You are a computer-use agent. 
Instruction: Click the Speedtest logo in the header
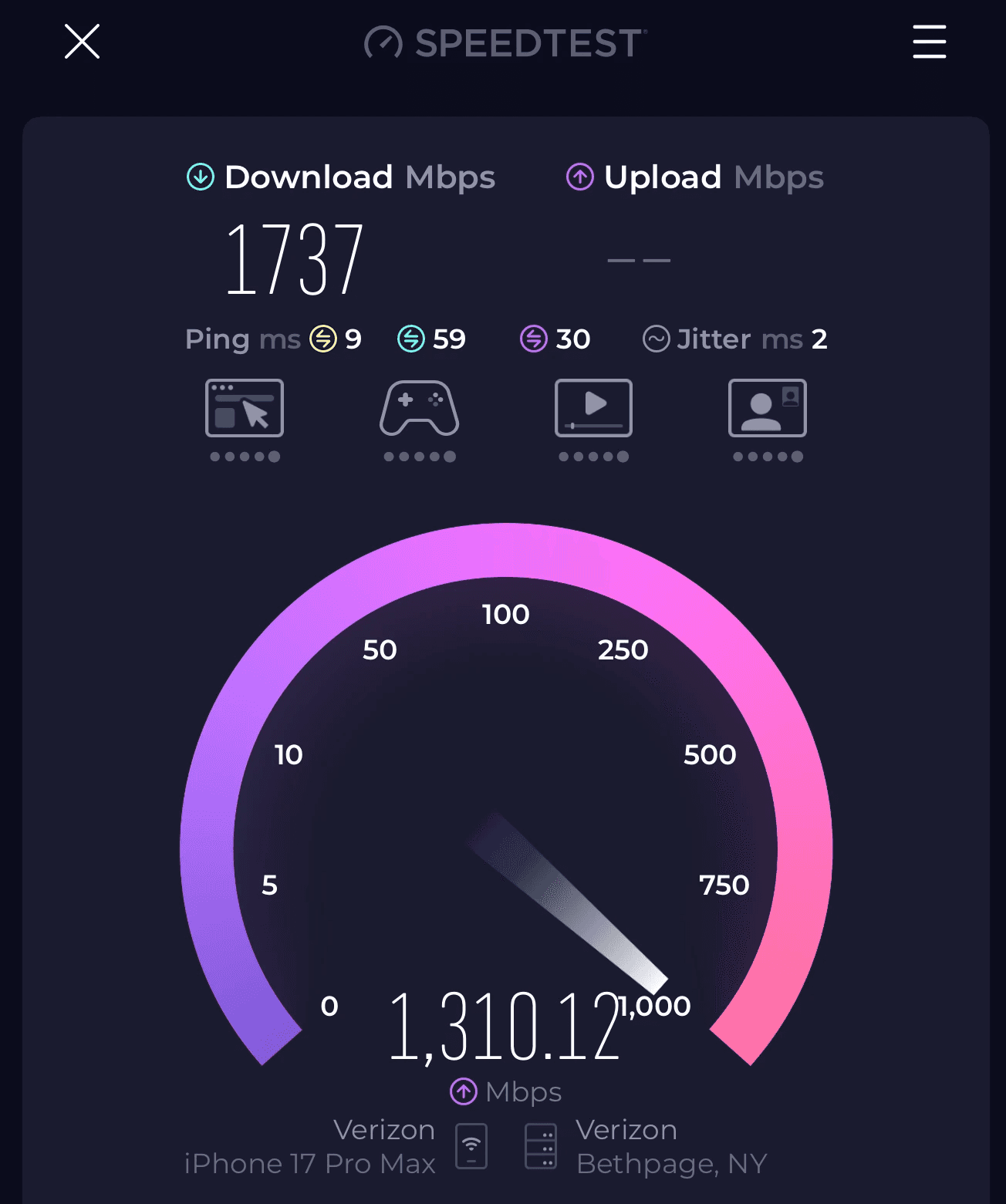tap(502, 44)
